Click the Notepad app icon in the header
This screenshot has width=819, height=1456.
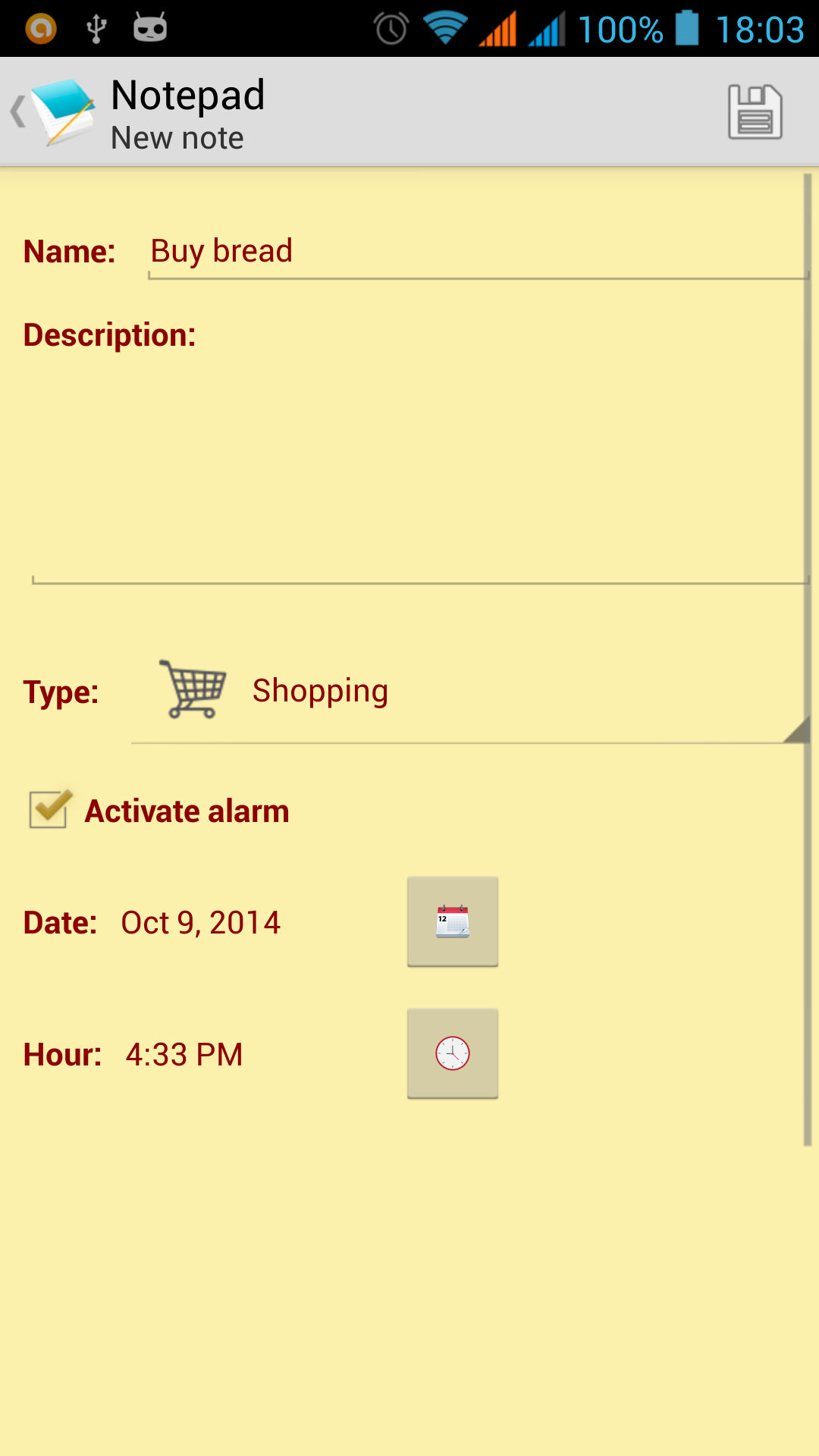click(x=62, y=112)
